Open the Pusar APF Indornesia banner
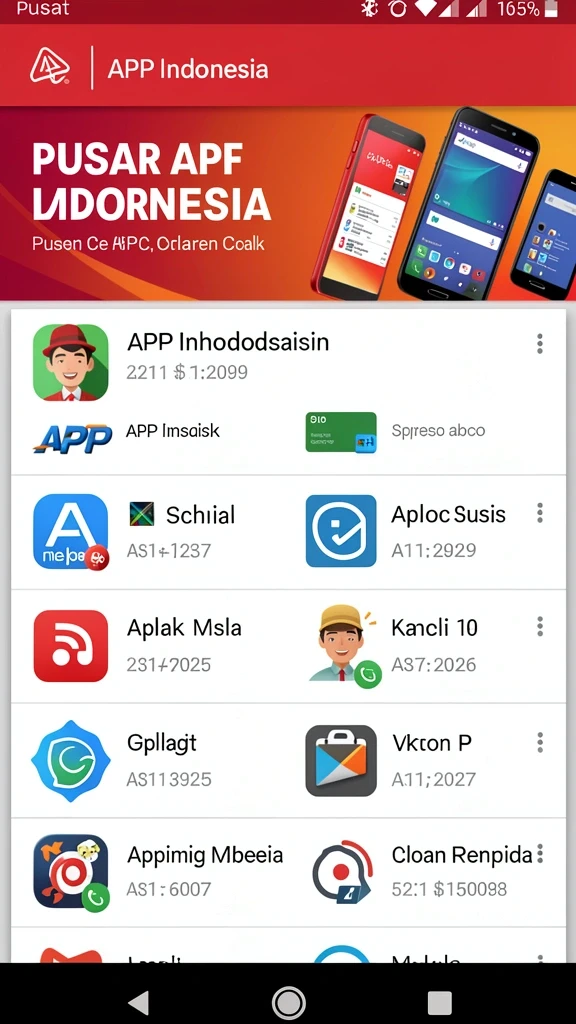This screenshot has width=576, height=1024. (x=288, y=203)
